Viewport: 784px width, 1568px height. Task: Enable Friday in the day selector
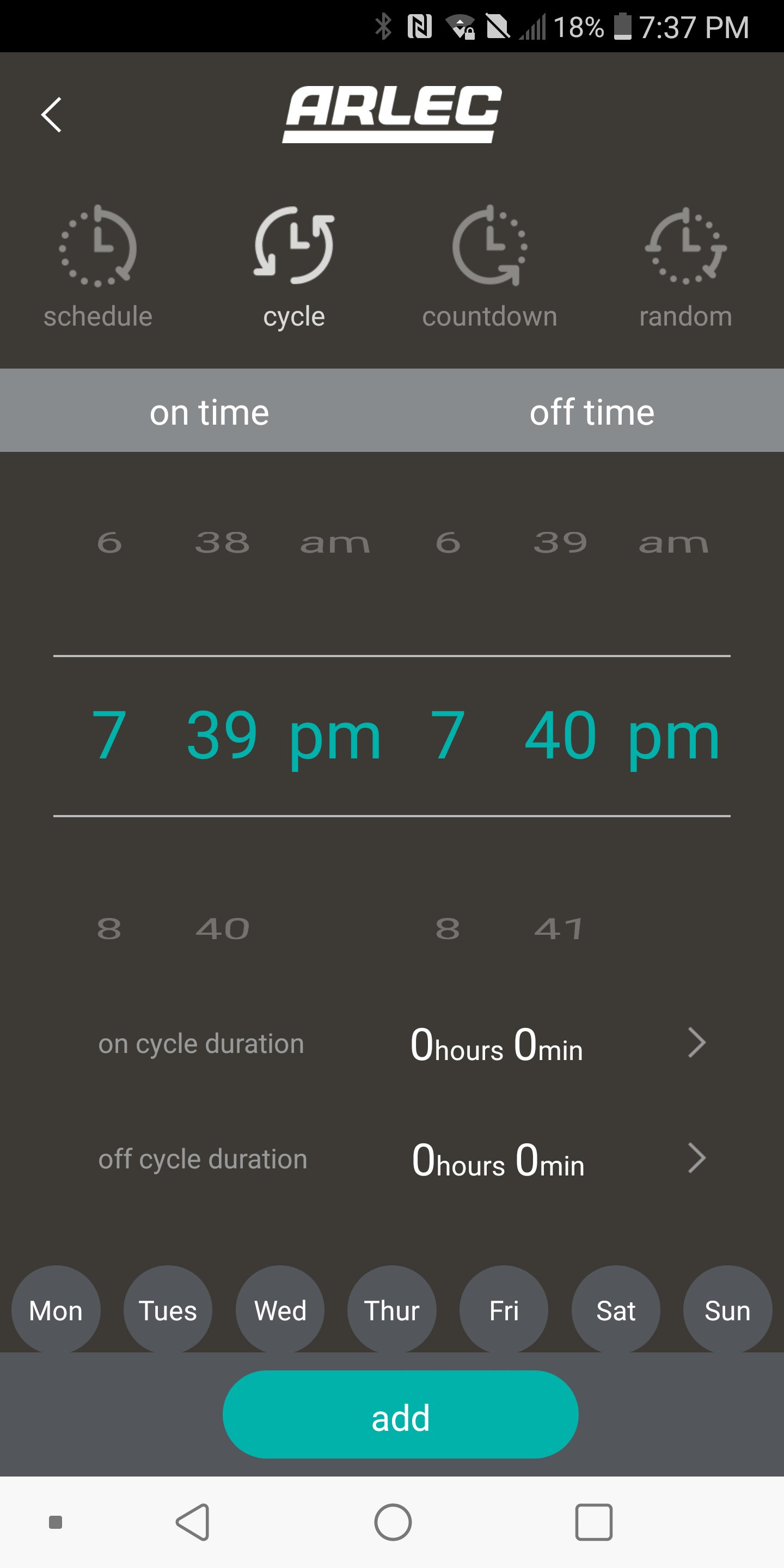(x=504, y=1310)
